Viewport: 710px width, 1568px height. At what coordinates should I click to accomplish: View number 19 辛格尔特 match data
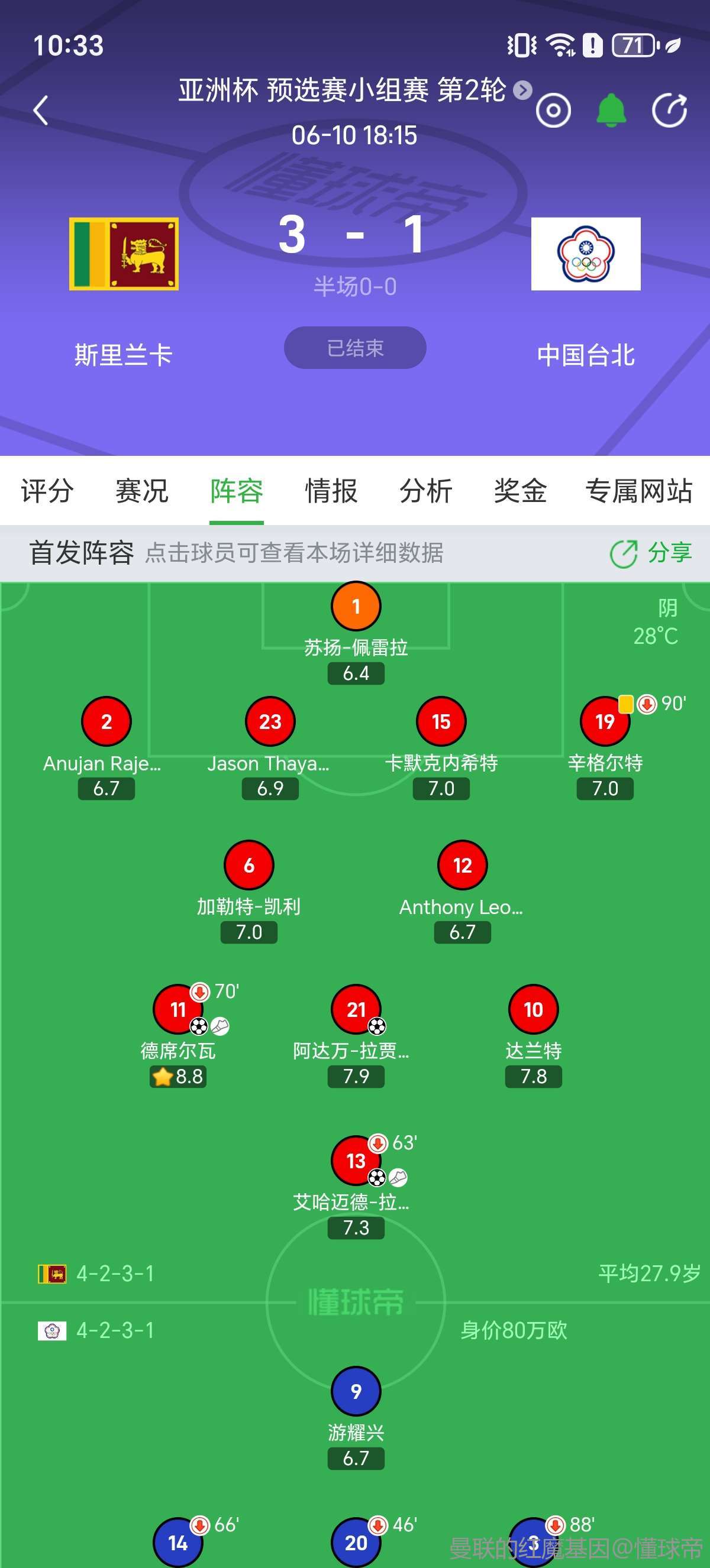tap(604, 722)
